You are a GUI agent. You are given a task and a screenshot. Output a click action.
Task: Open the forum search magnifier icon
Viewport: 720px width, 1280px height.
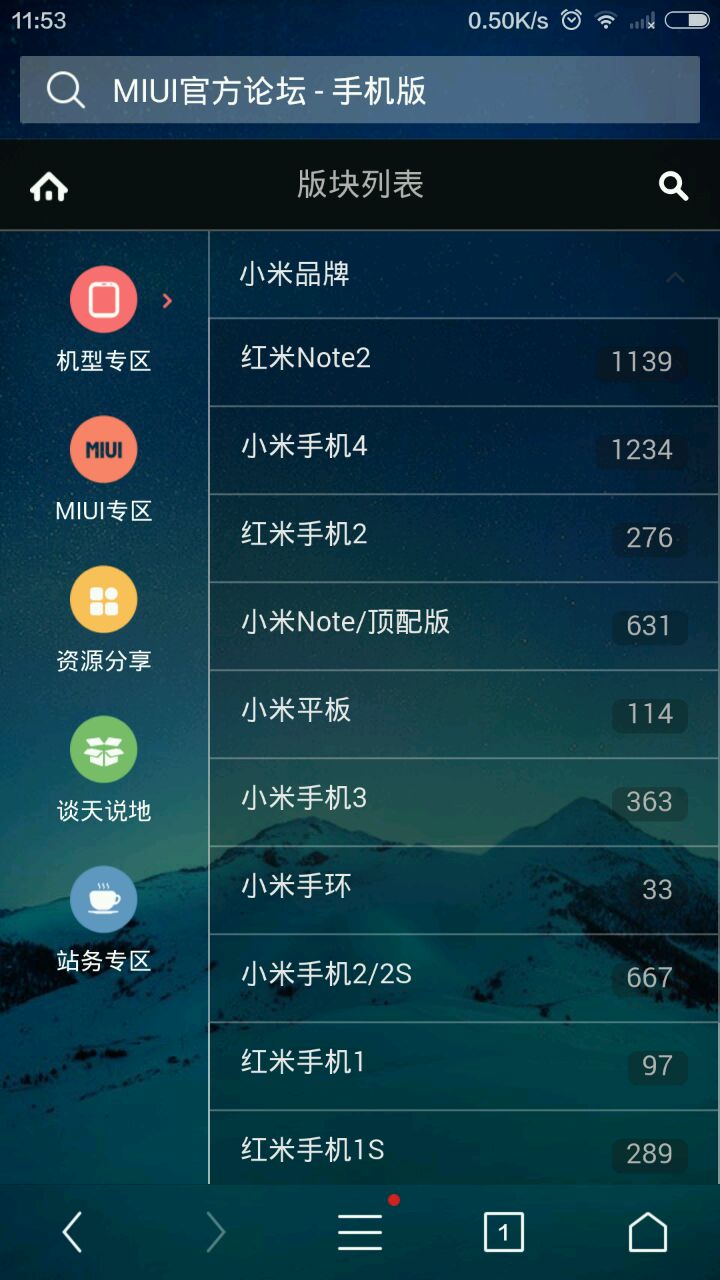(x=673, y=186)
